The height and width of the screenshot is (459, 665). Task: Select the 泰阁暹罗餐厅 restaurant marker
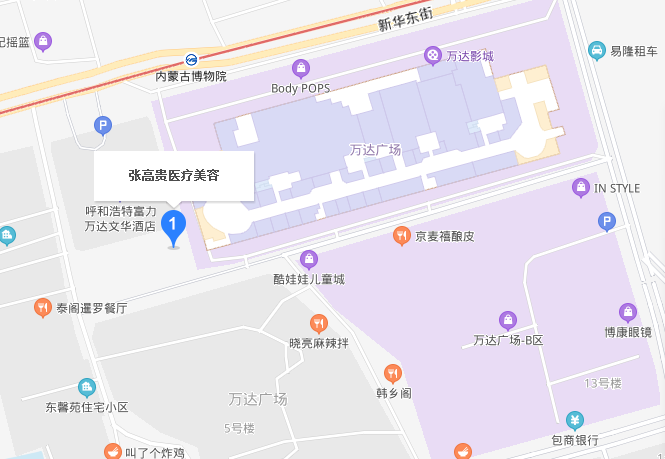click(42, 307)
